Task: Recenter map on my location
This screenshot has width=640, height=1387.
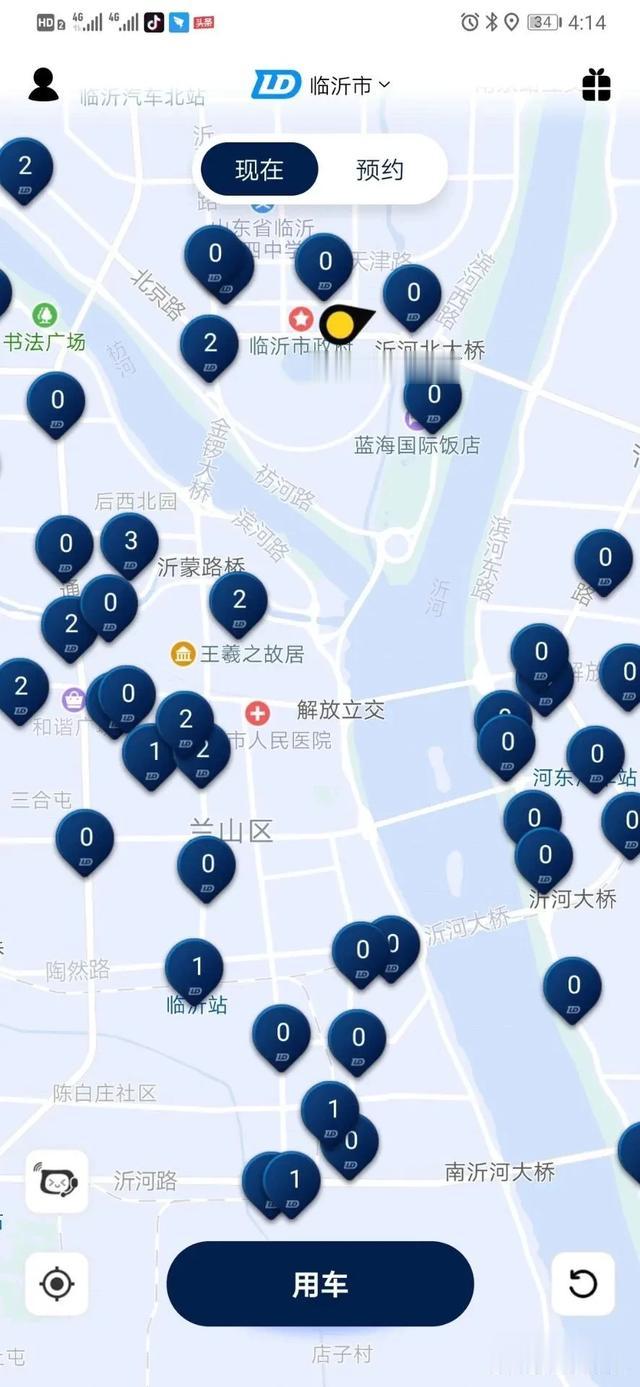Action: (57, 1284)
